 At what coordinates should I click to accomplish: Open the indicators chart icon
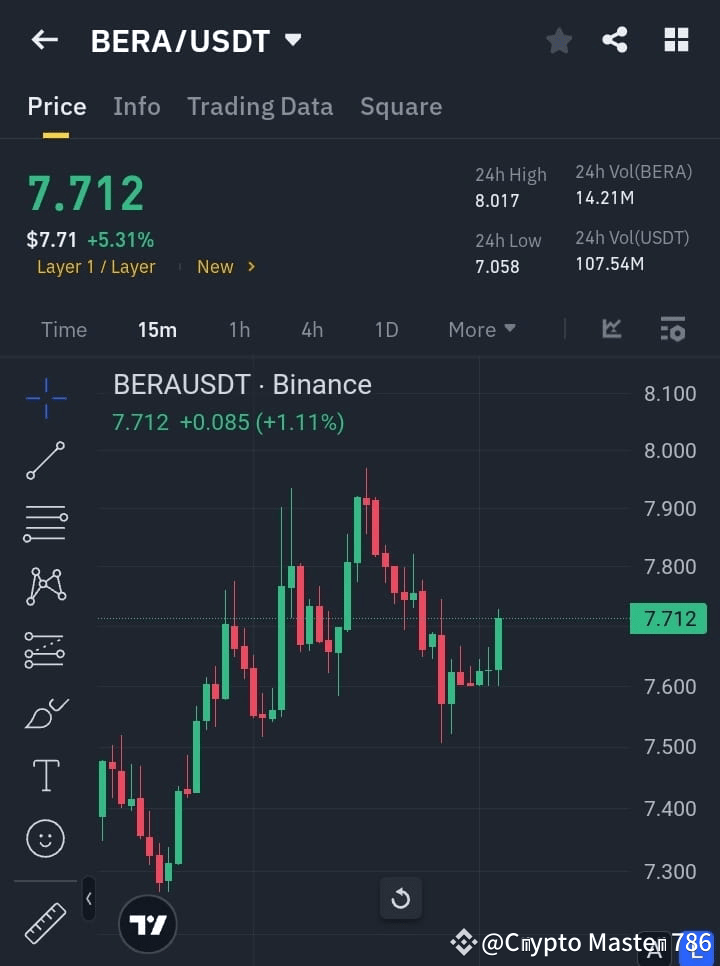click(x=610, y=329)
